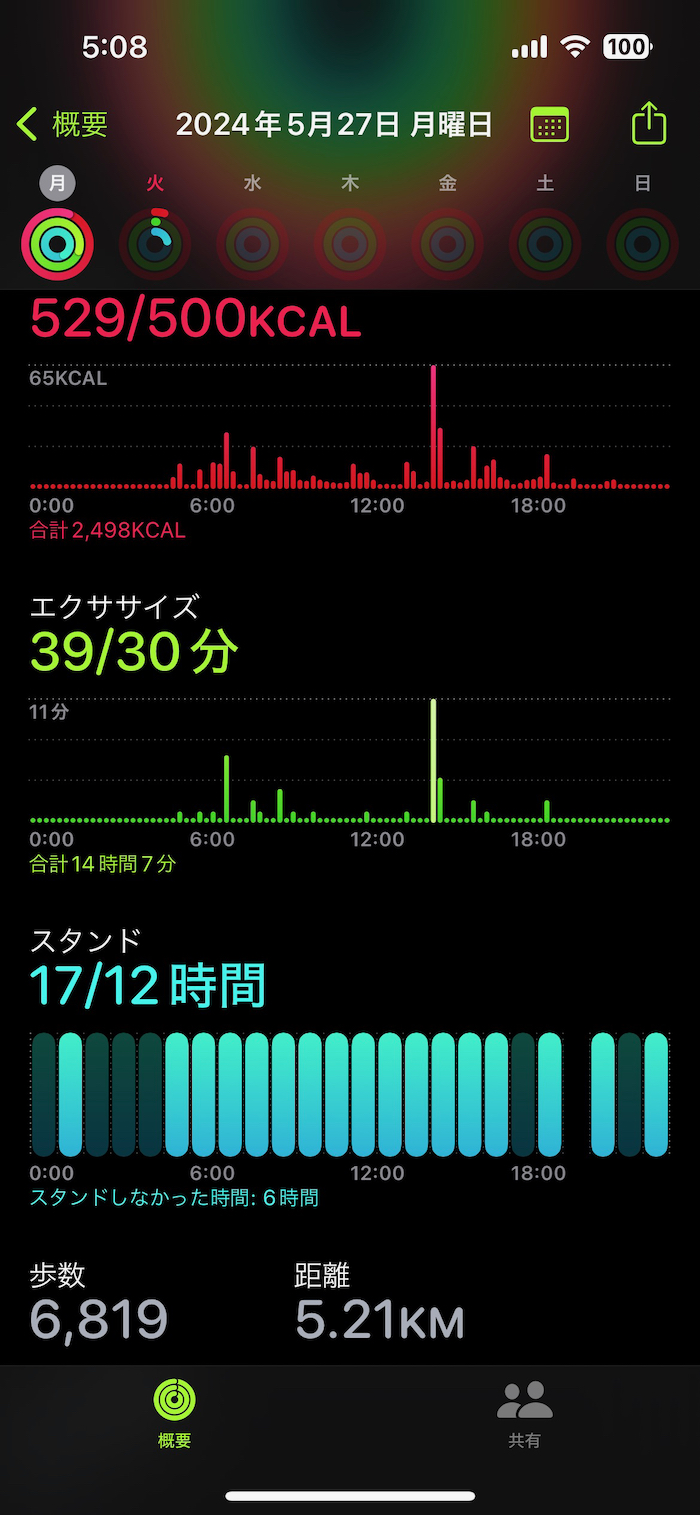Viewport: 700px width, 1515px height.
Task: Select Tuesday (火) activity rings
Action: (155, 242)
